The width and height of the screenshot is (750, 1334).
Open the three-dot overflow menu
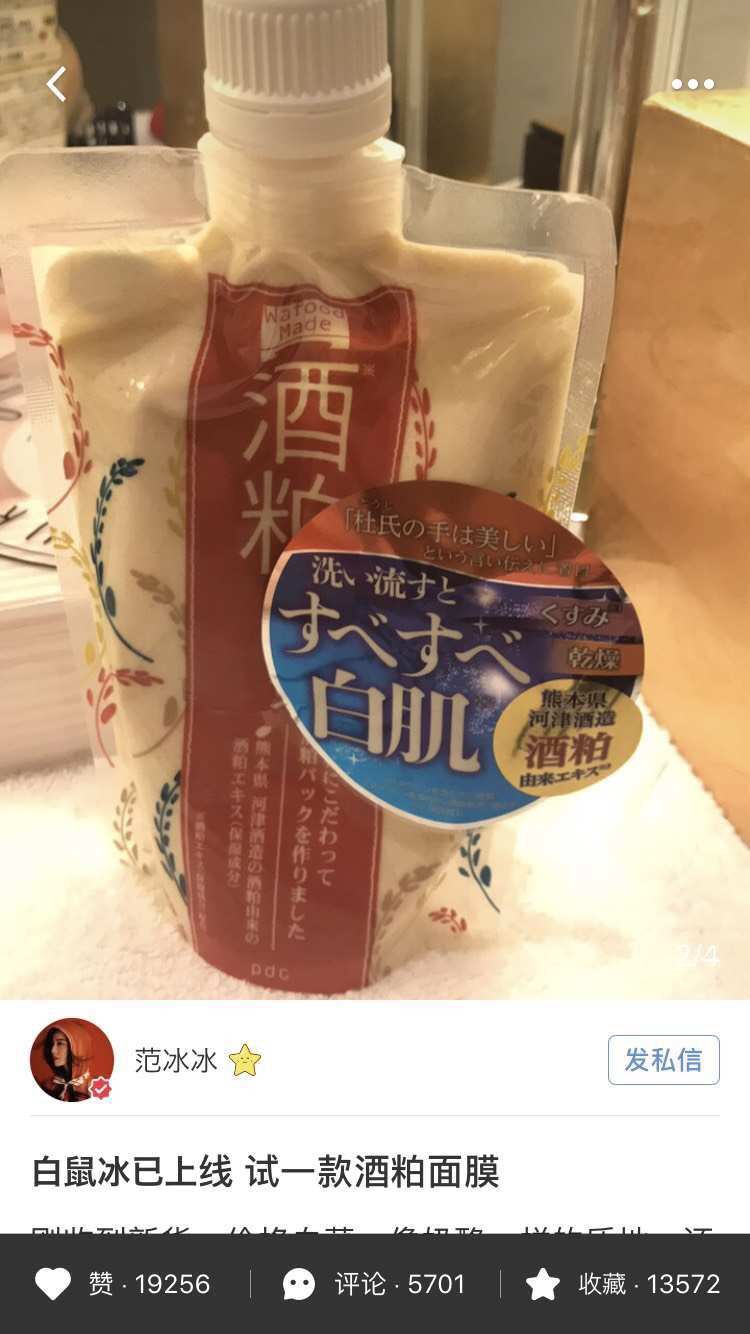(692, 85)
